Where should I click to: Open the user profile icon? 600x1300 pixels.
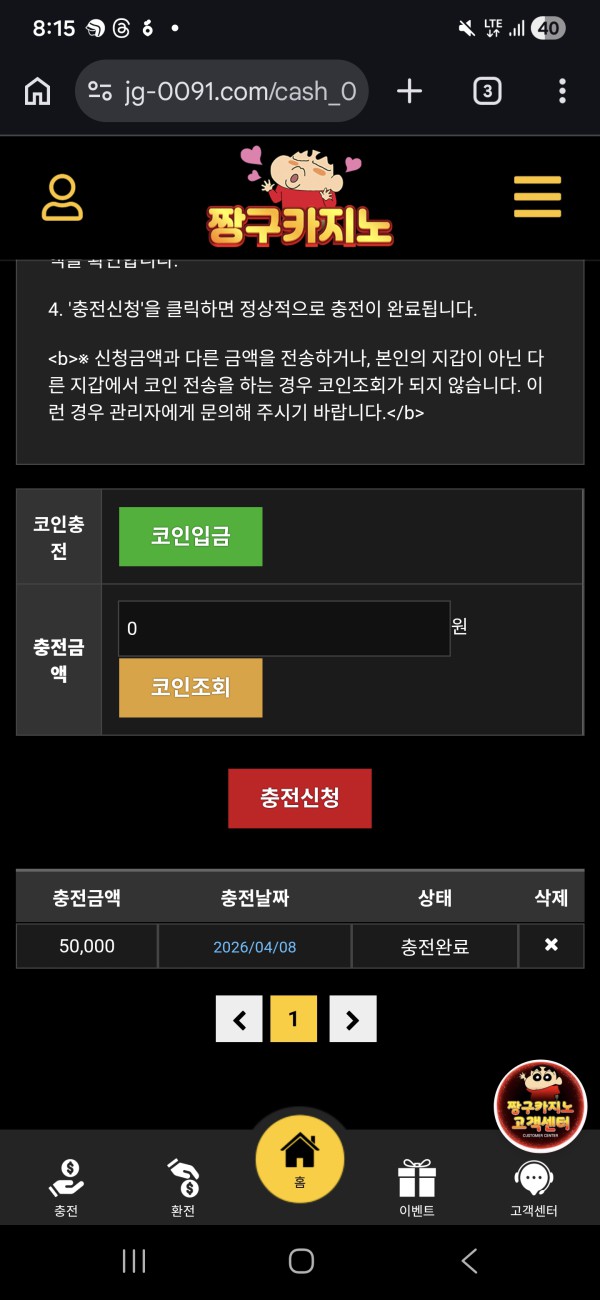(x=62, y=197)
